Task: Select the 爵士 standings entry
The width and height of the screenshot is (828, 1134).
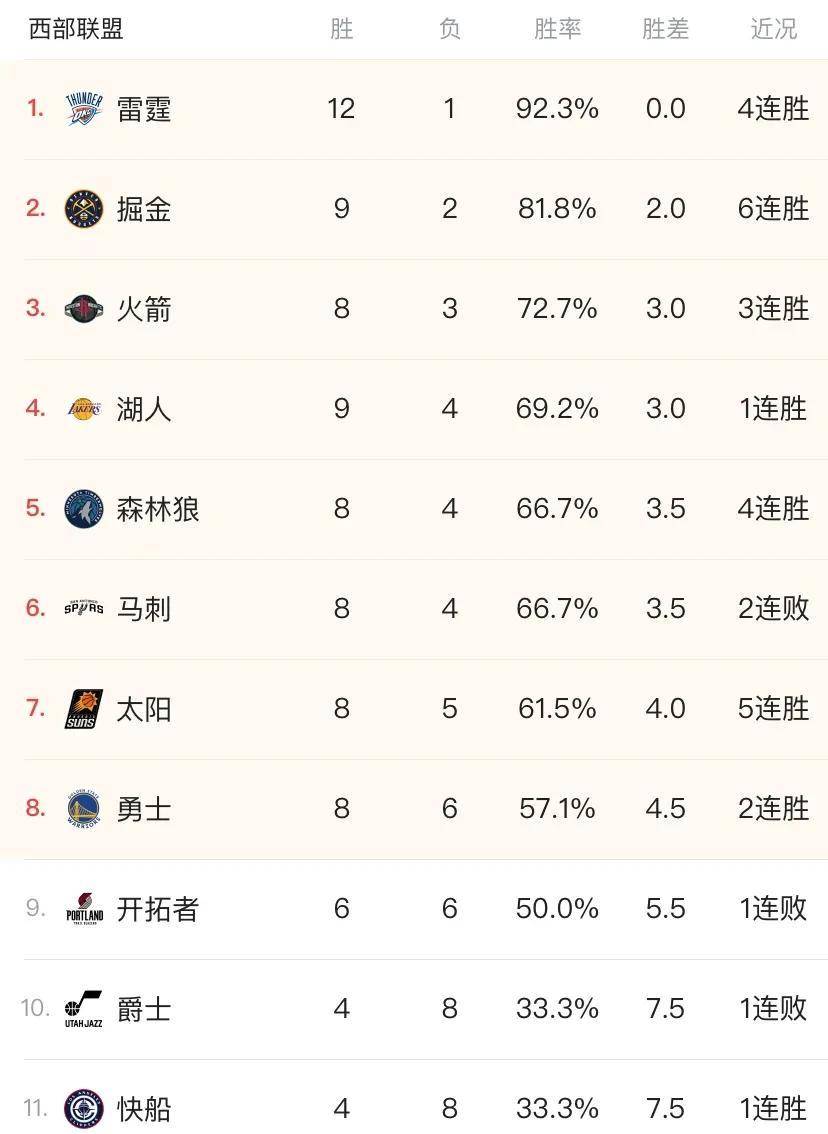Action: tap(144, 1009)
